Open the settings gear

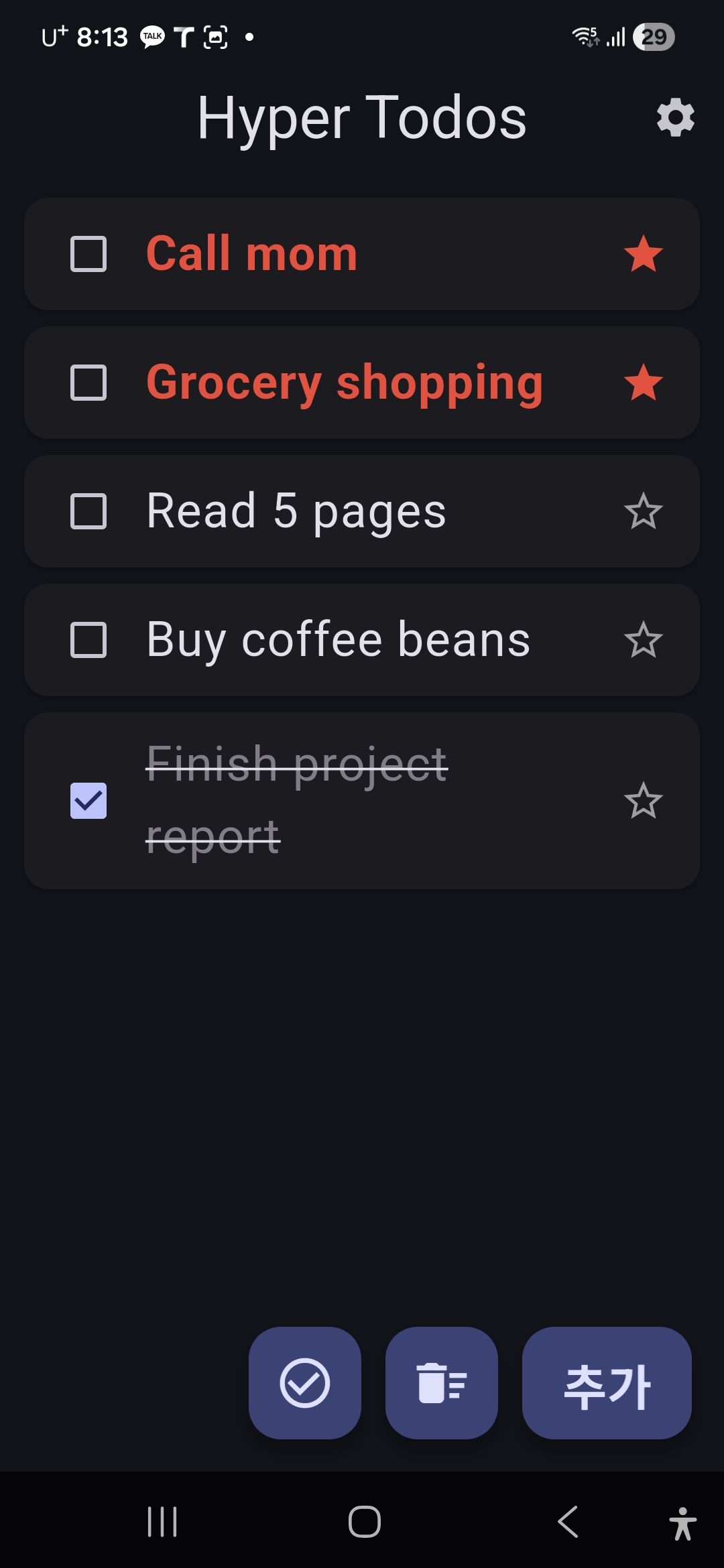click(675, 118)
